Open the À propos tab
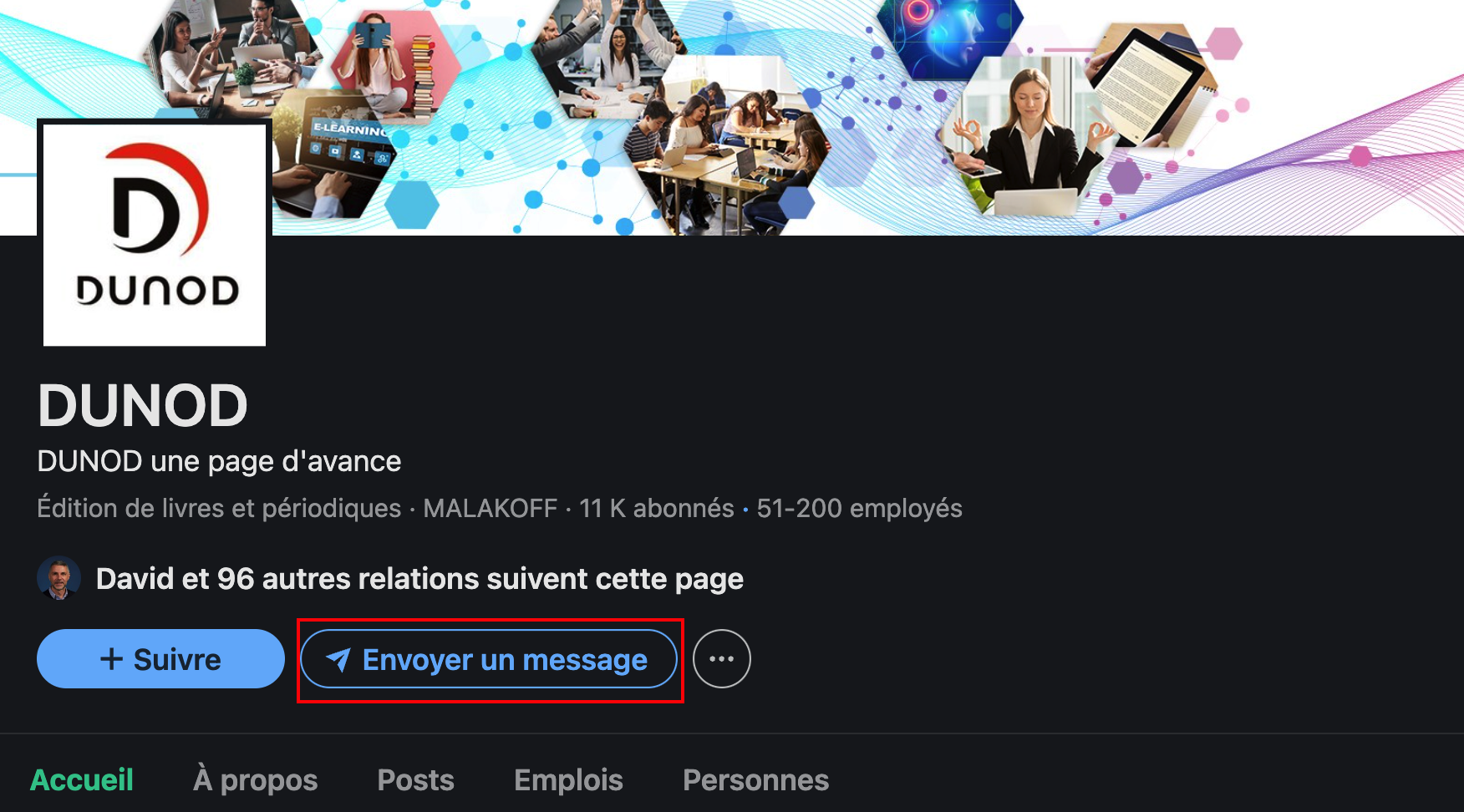Viewport: 1464px width, 812px height. (255, 779)
